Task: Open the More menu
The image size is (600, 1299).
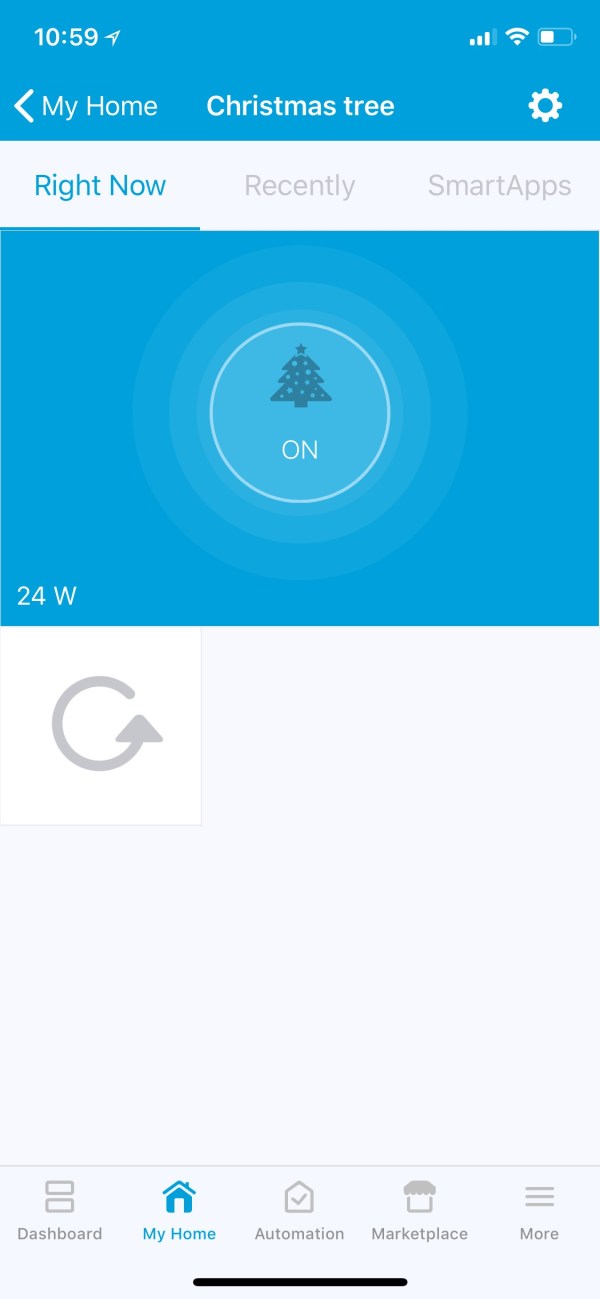Action: 539,1210
